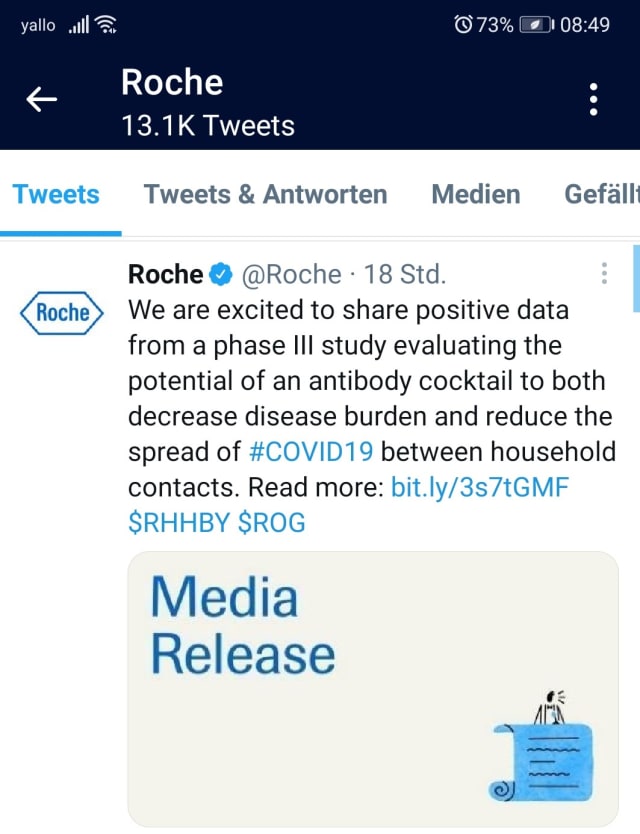Switch to the Tweets tab
Viewport: 640px width, 834px height.
(56, 194)
